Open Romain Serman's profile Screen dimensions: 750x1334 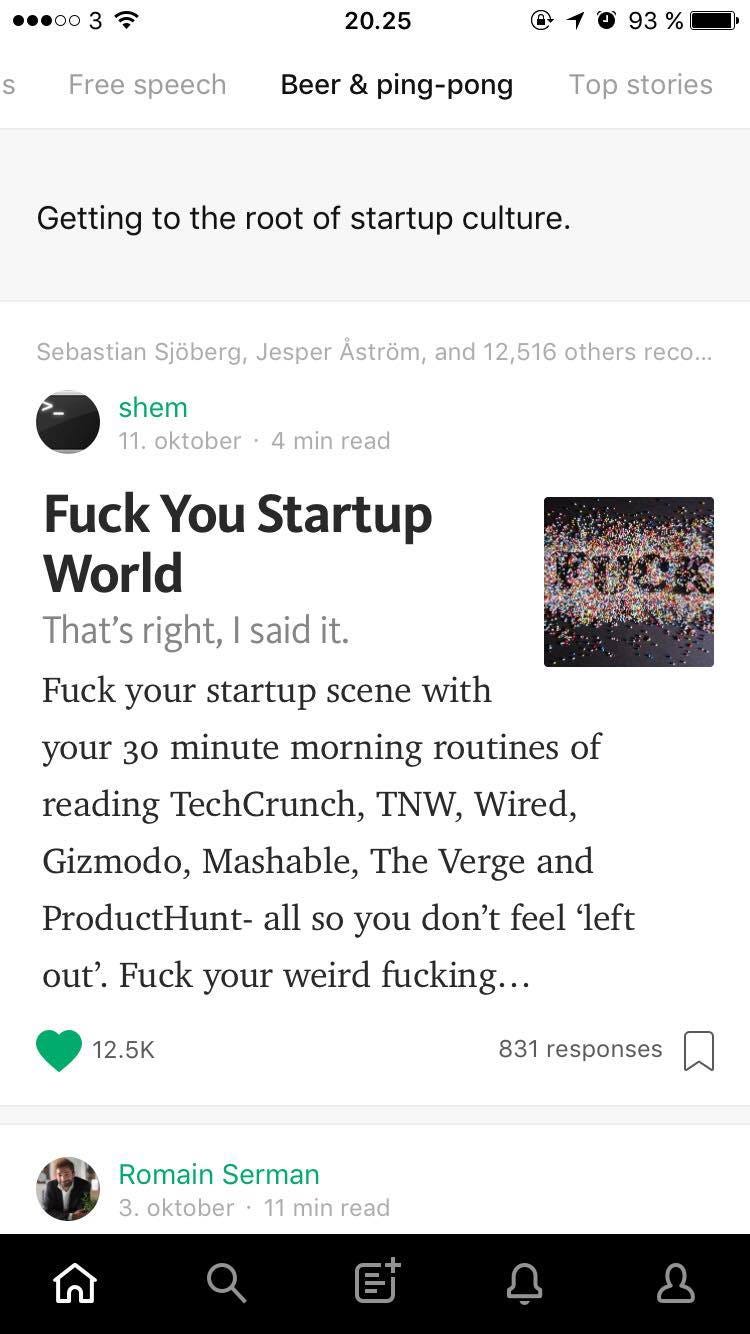pyautogui.click(x=219, y=1174)
